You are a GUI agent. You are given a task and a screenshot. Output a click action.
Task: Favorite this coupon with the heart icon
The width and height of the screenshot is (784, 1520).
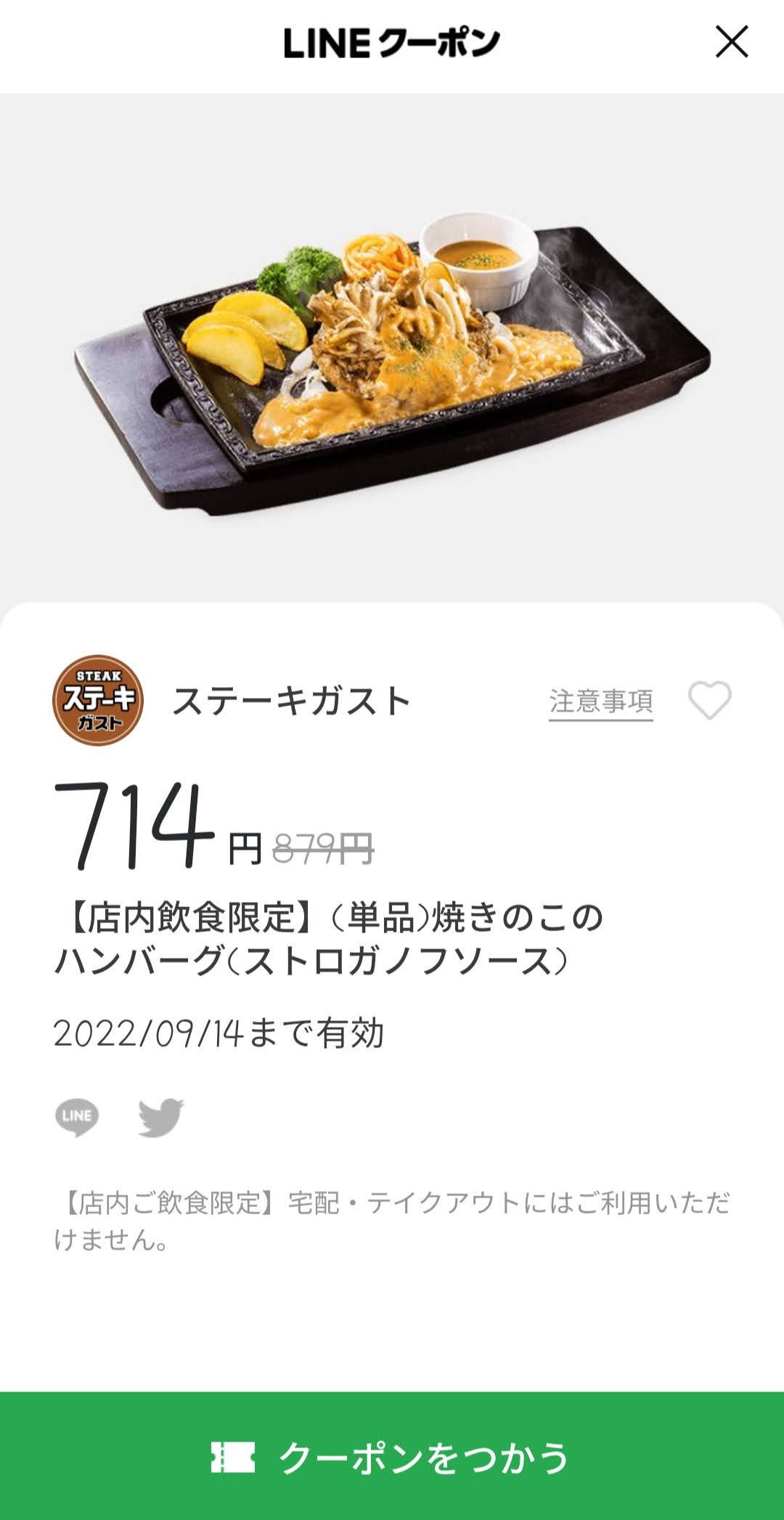pyautogui.click(x=710, y=700)
